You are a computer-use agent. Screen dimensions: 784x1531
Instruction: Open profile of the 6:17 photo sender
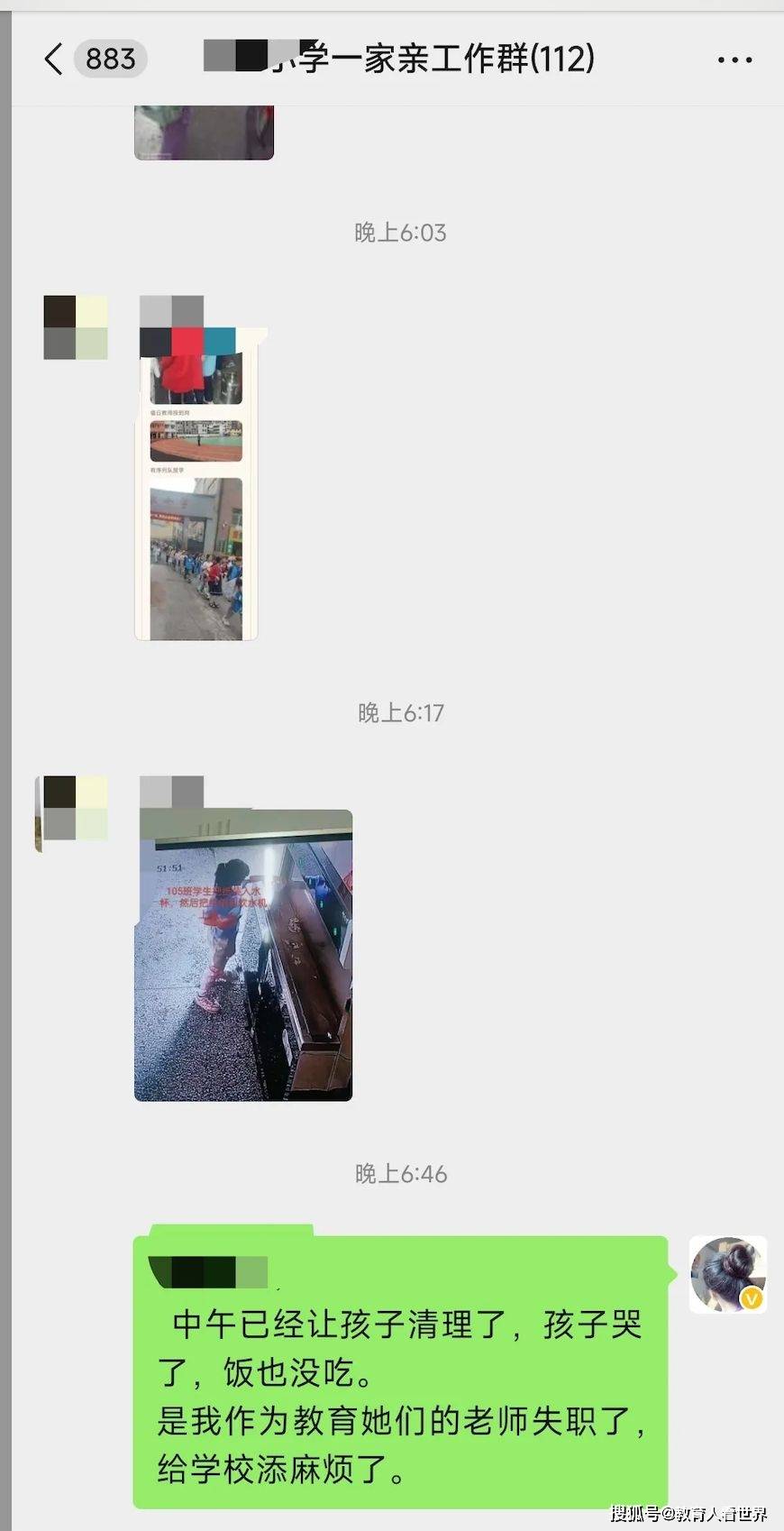pos(76,808)
